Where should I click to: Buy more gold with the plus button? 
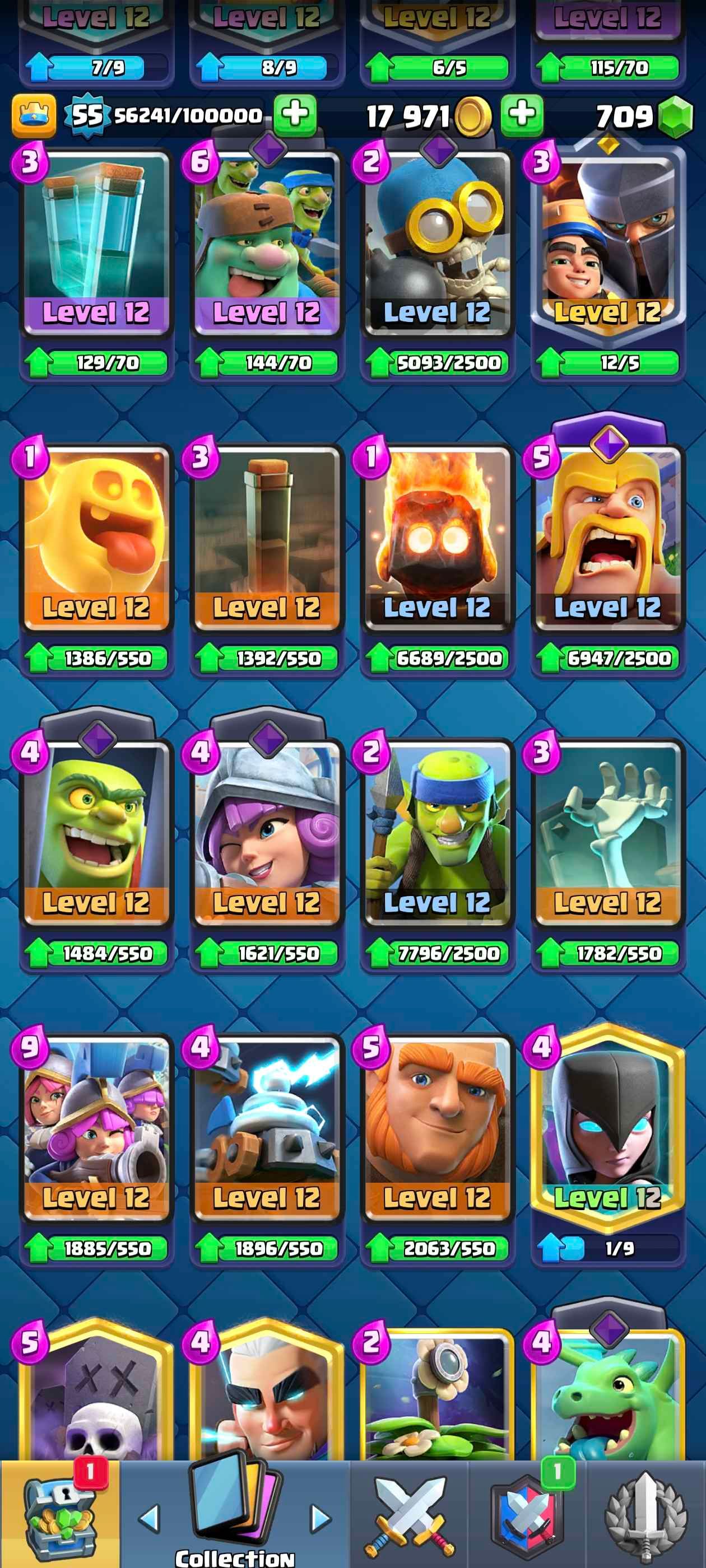(522, 114)
